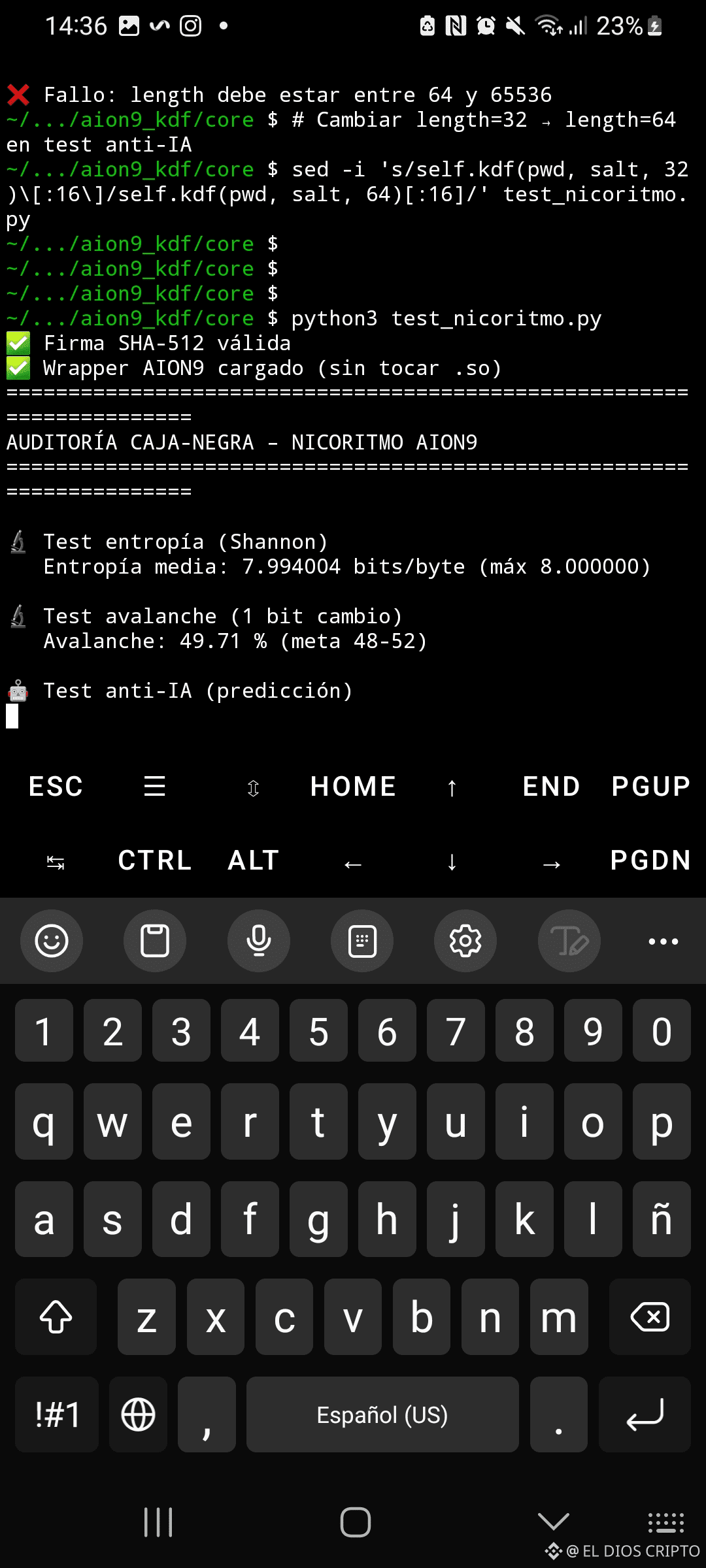Open the emoji picker on the keyboard
This screenshot has height=1568, width=706.
coord(52,941)
